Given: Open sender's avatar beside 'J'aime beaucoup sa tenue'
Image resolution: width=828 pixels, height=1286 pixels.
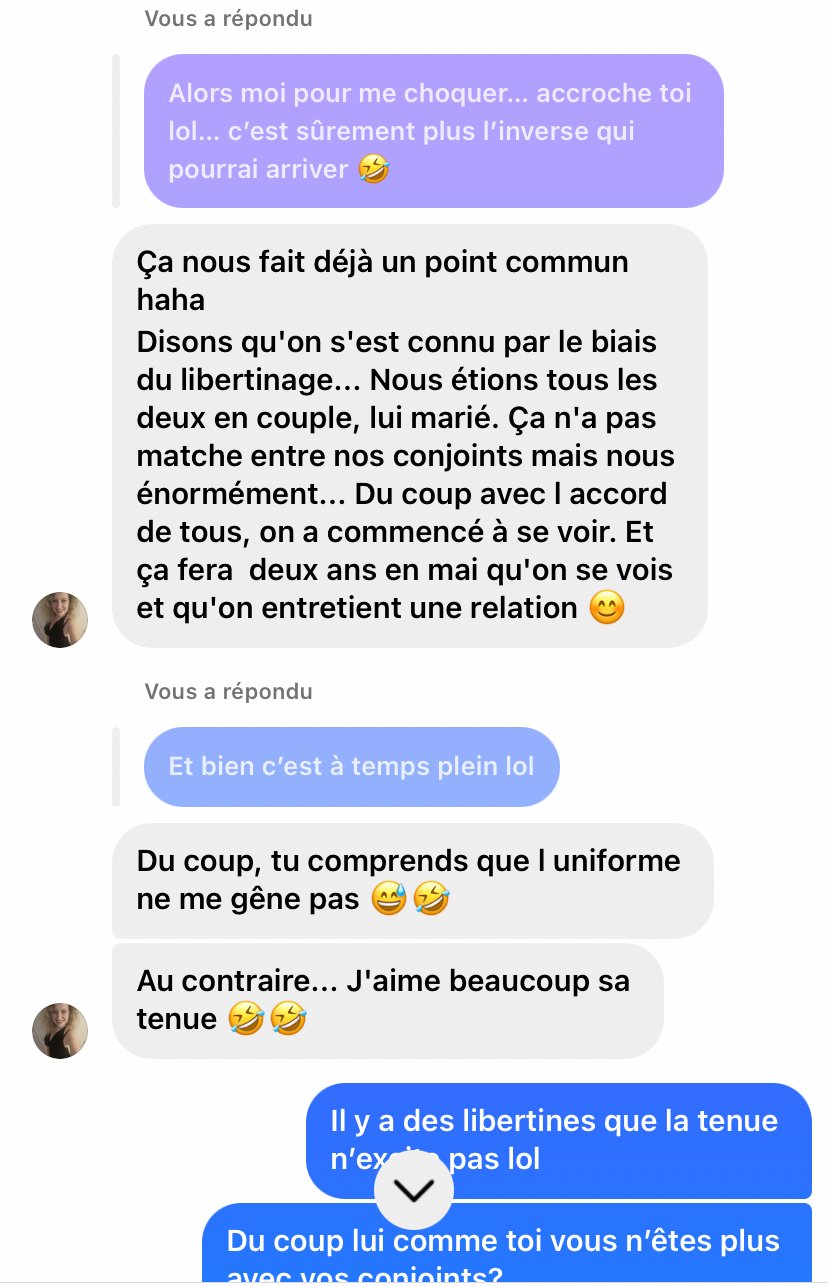Looking at the screenshot, I should 60,1030.
